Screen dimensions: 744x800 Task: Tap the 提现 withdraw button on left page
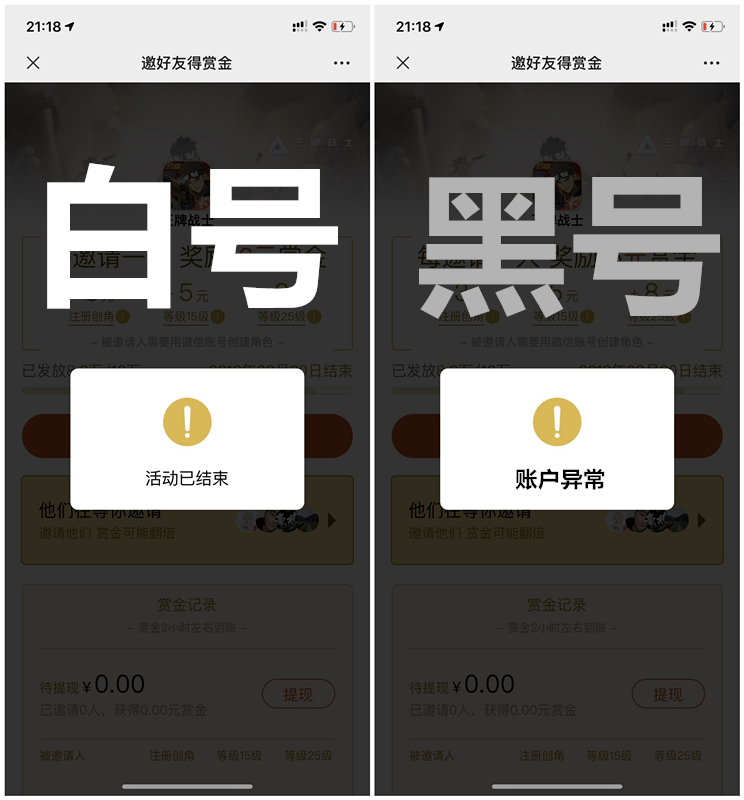pyautogui.click(x=299, y=694)
